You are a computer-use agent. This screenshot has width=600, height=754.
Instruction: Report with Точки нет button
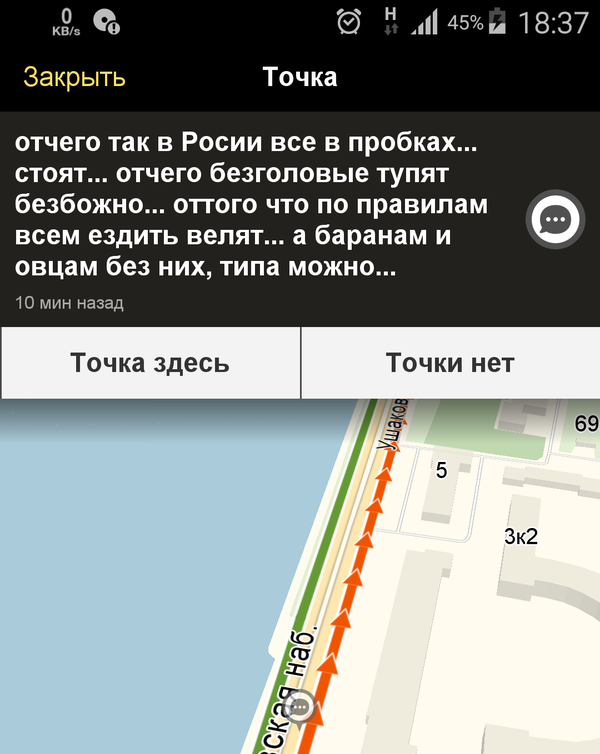450,362
